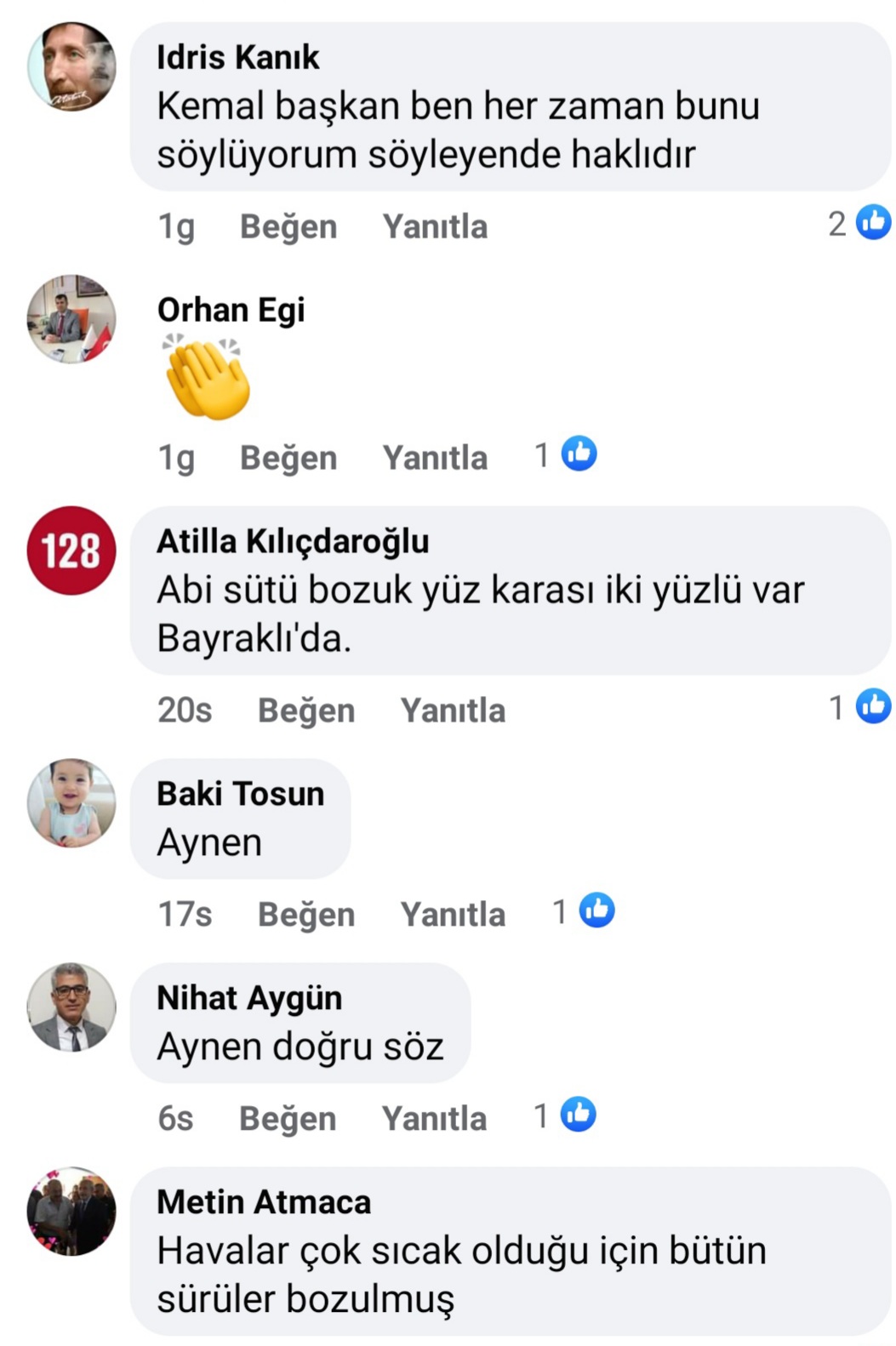Reply to Baki Tosun's Aynen comment
The width and height of the screenshot is (896, 1346).
click(453, 915)
